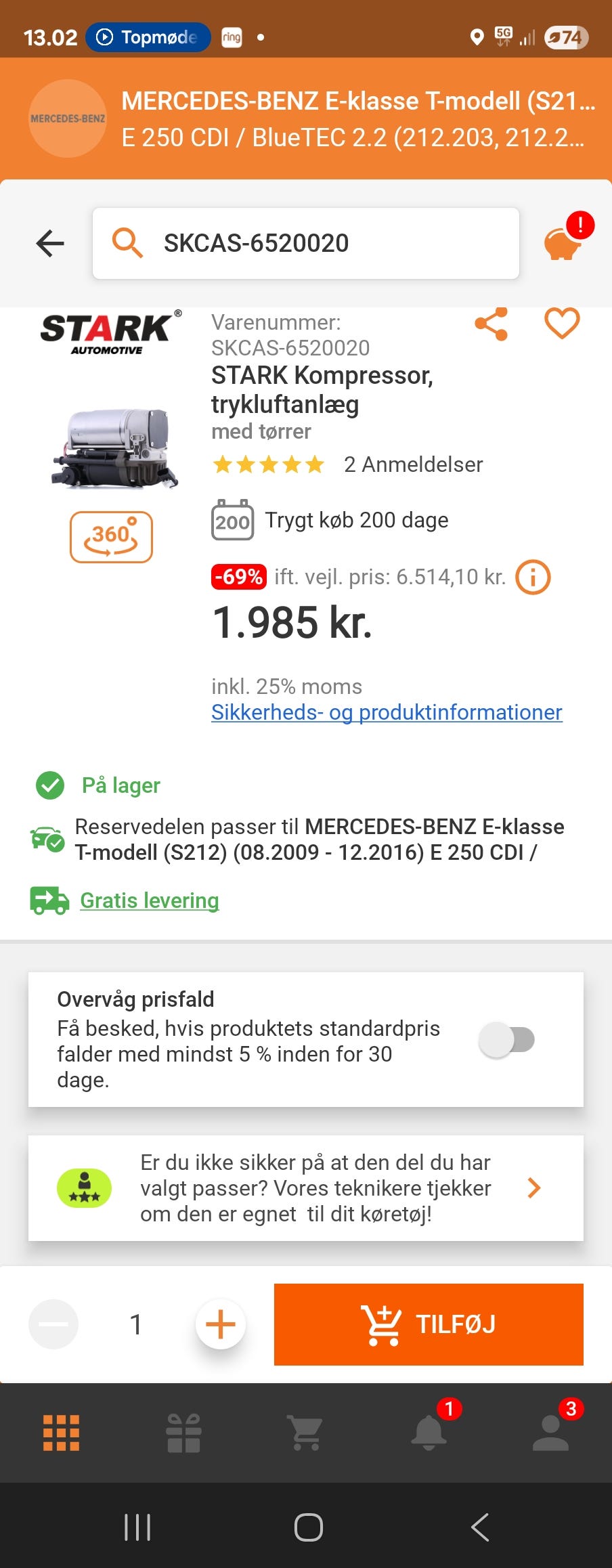The width and height of the screenshot is (612, 1568).
Task: Open the Gratis levering link
Action: point(149,900)
